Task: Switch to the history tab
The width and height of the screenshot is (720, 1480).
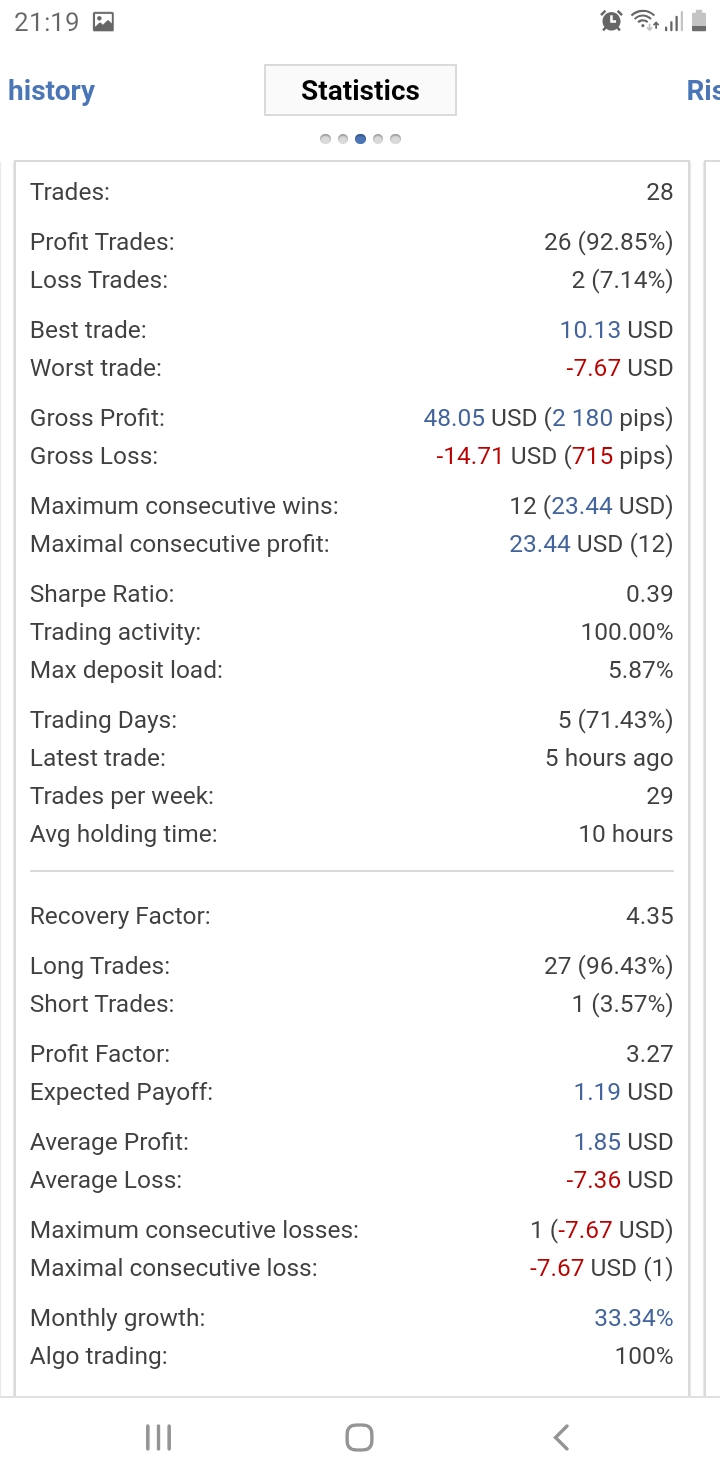Action: coord(51,91)
